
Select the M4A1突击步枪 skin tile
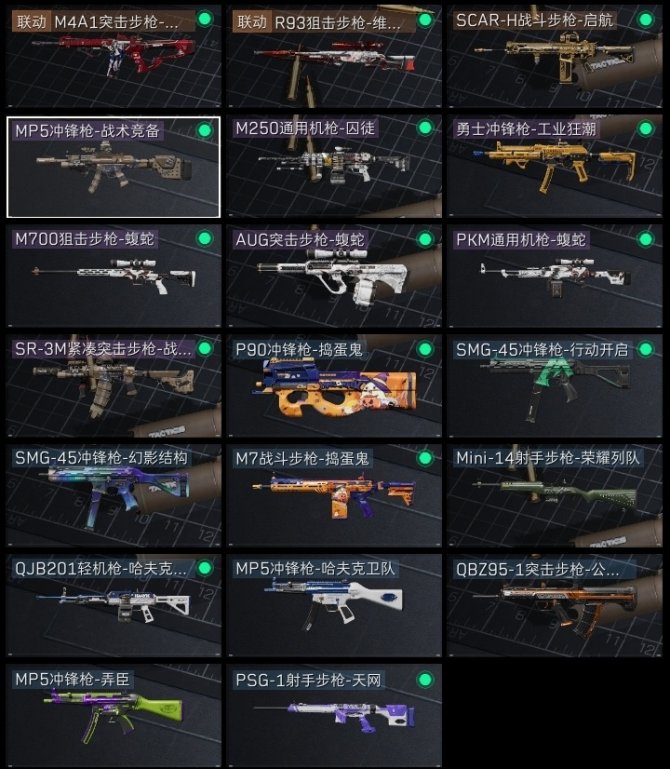(113, 56)
